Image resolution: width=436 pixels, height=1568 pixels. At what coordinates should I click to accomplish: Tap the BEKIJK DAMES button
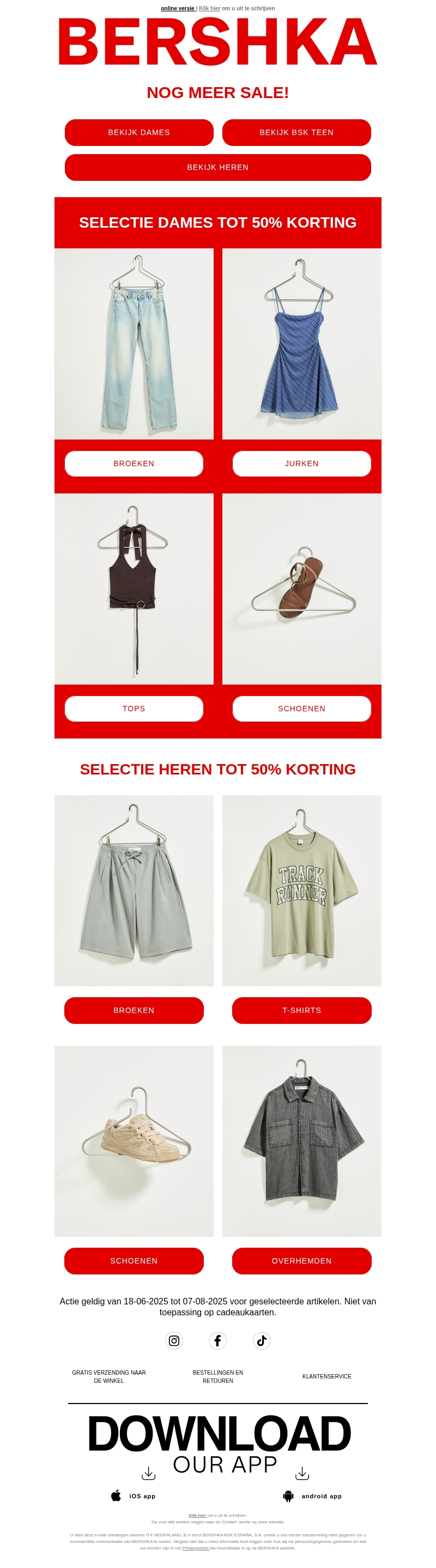(x=139, y=133)
